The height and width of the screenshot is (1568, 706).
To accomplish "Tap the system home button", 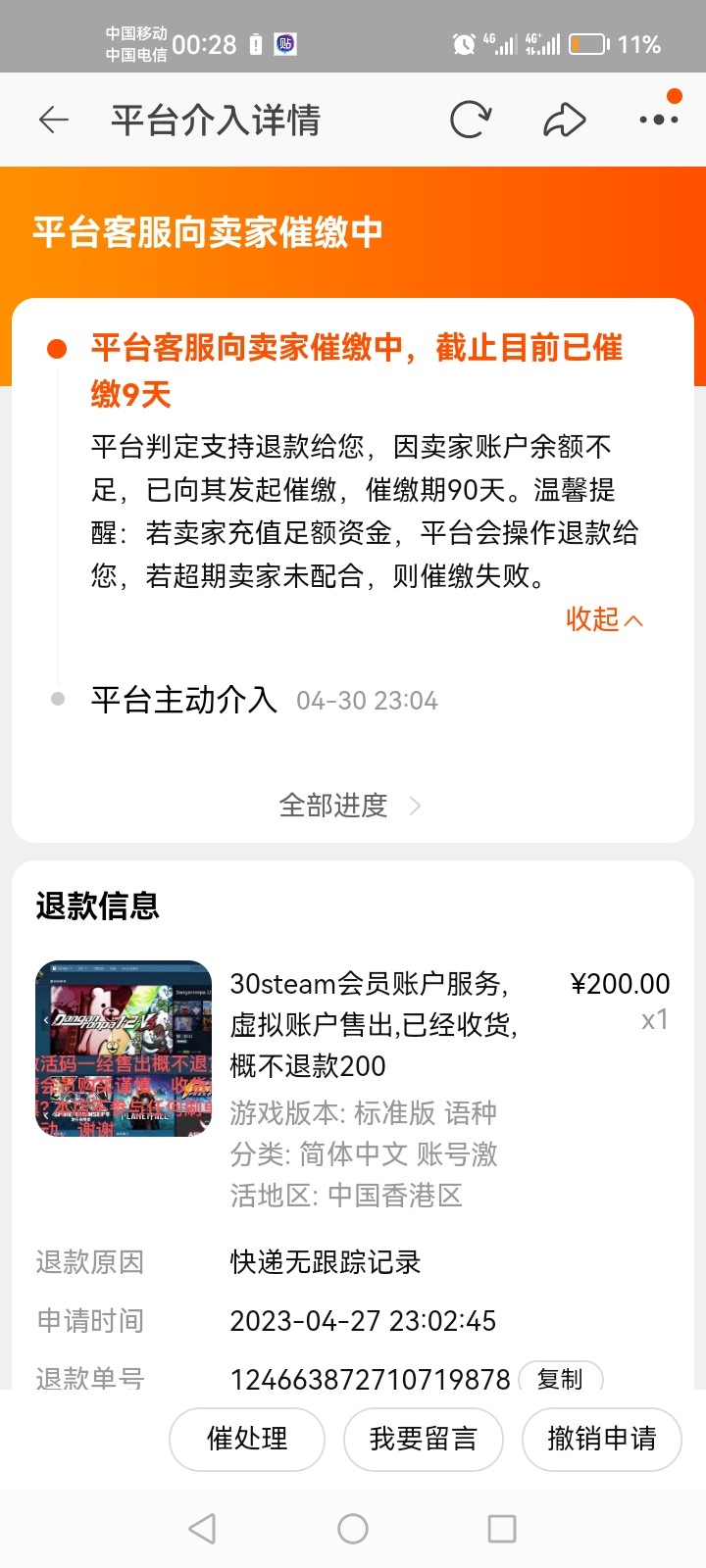I will click(x=353, y=1529).
